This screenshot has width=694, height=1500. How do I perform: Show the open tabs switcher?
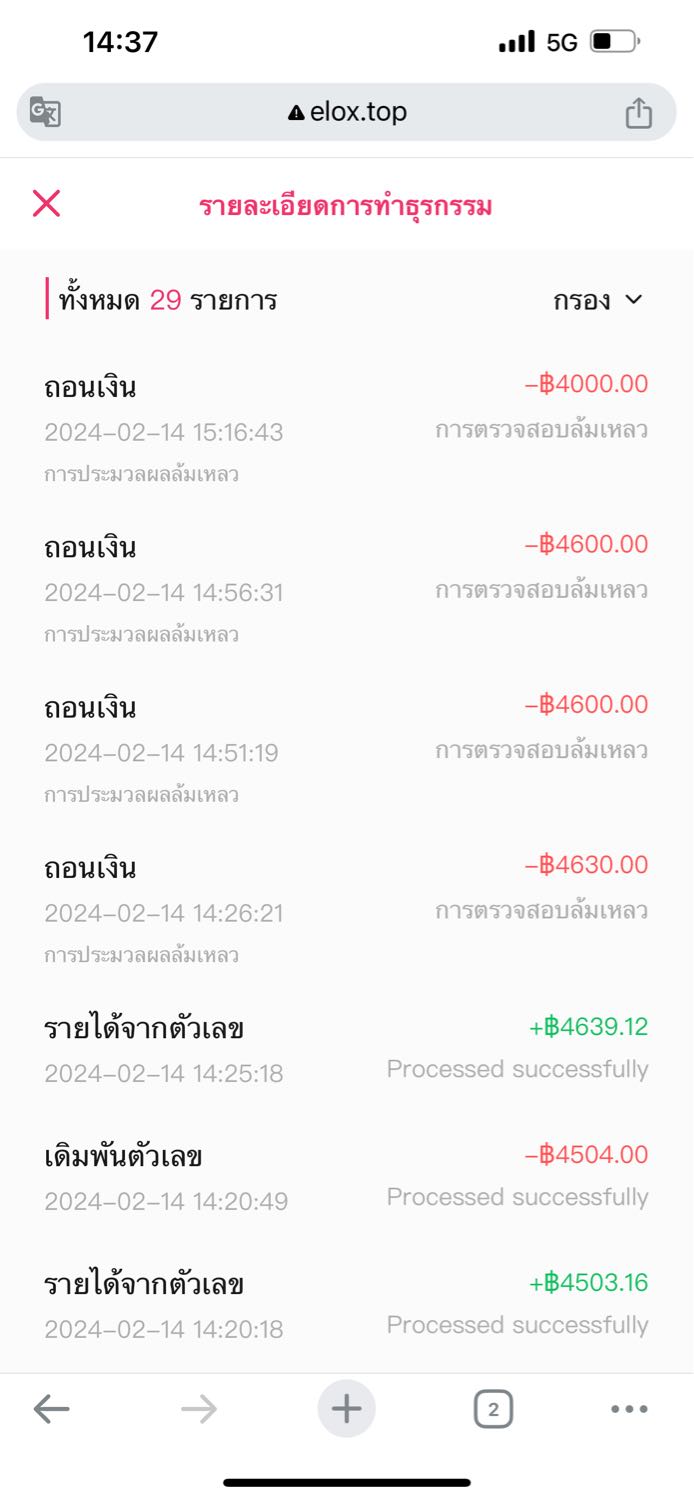492,1409
